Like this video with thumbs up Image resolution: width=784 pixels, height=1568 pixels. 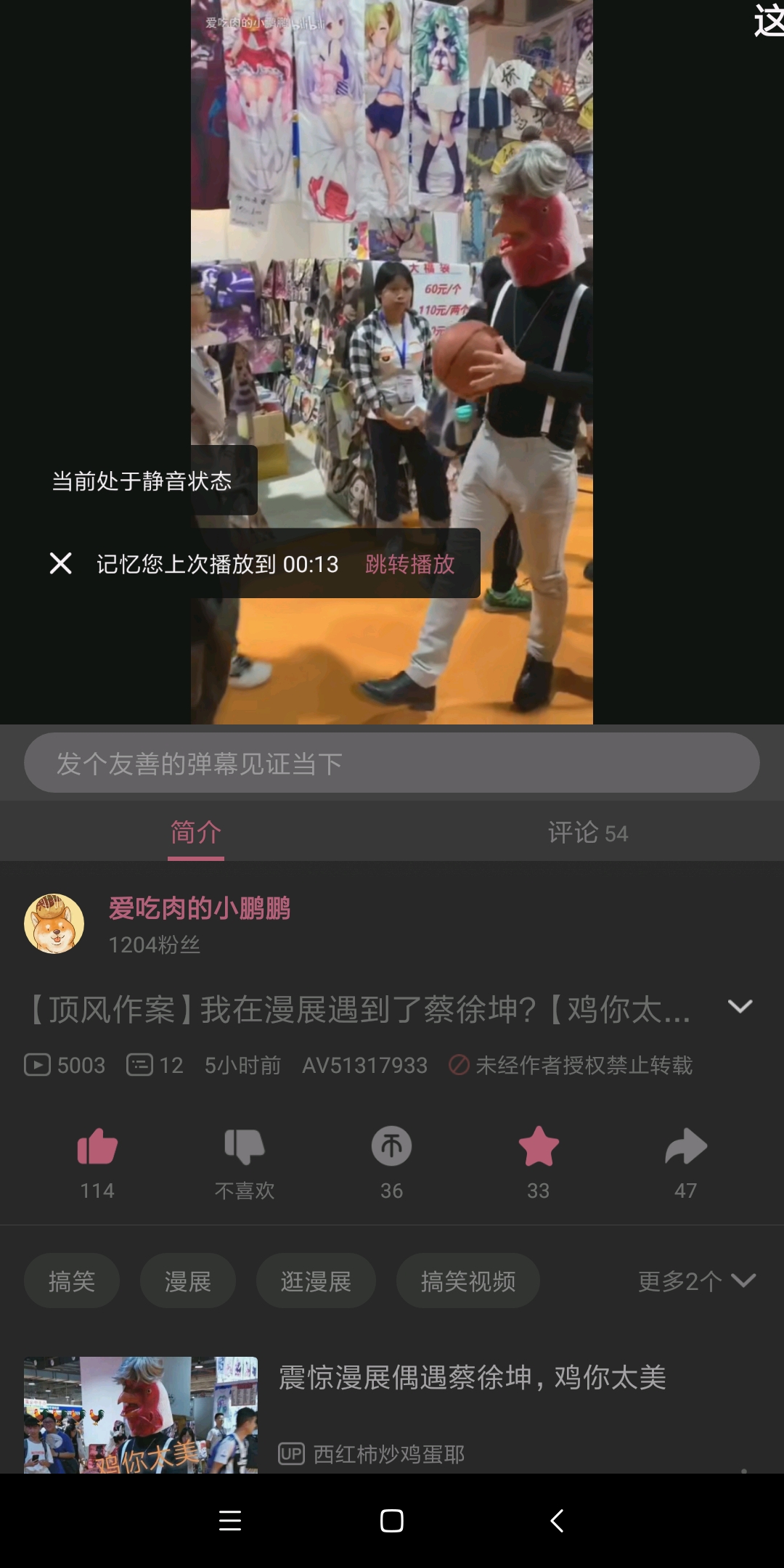pyautogui.click(x=97, y=1148)
